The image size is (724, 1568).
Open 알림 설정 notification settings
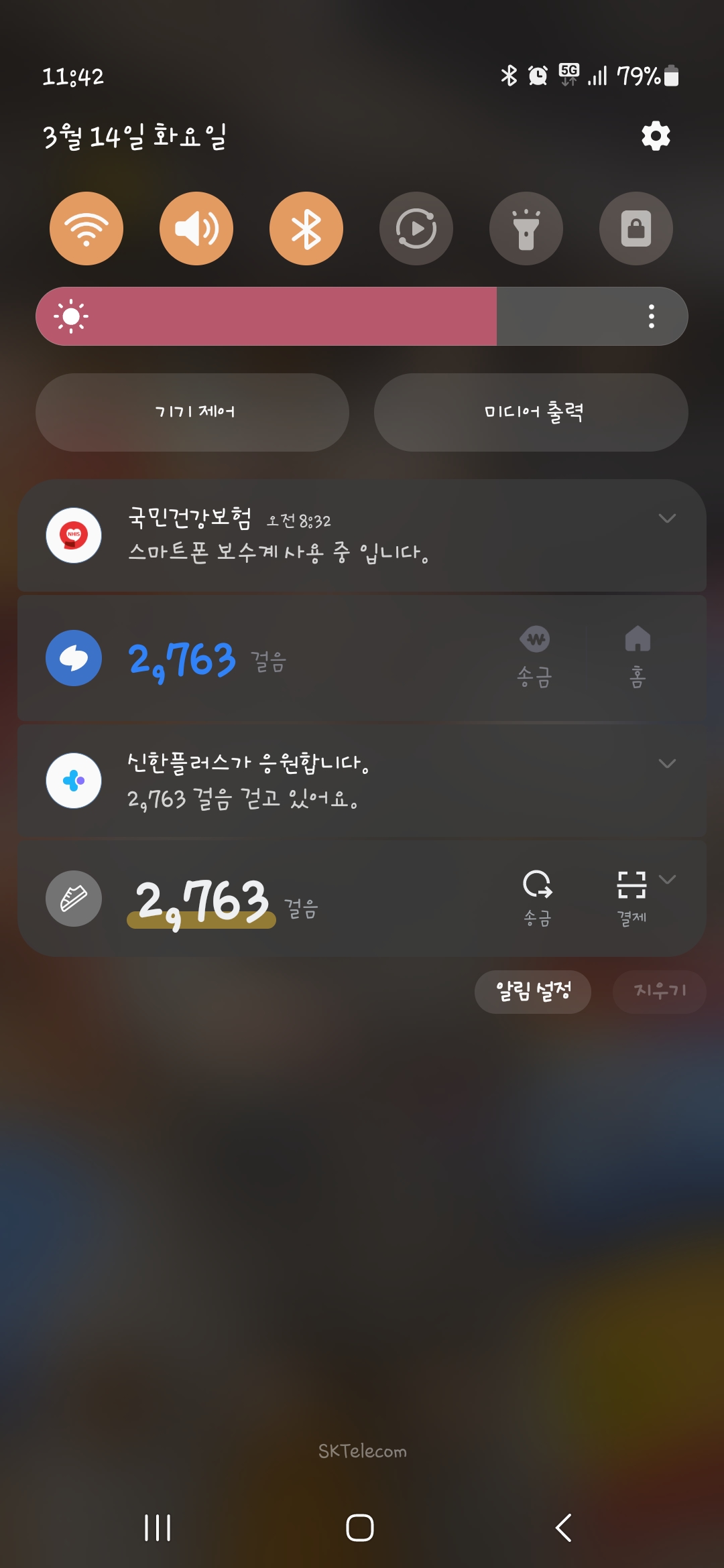(533, 992)
